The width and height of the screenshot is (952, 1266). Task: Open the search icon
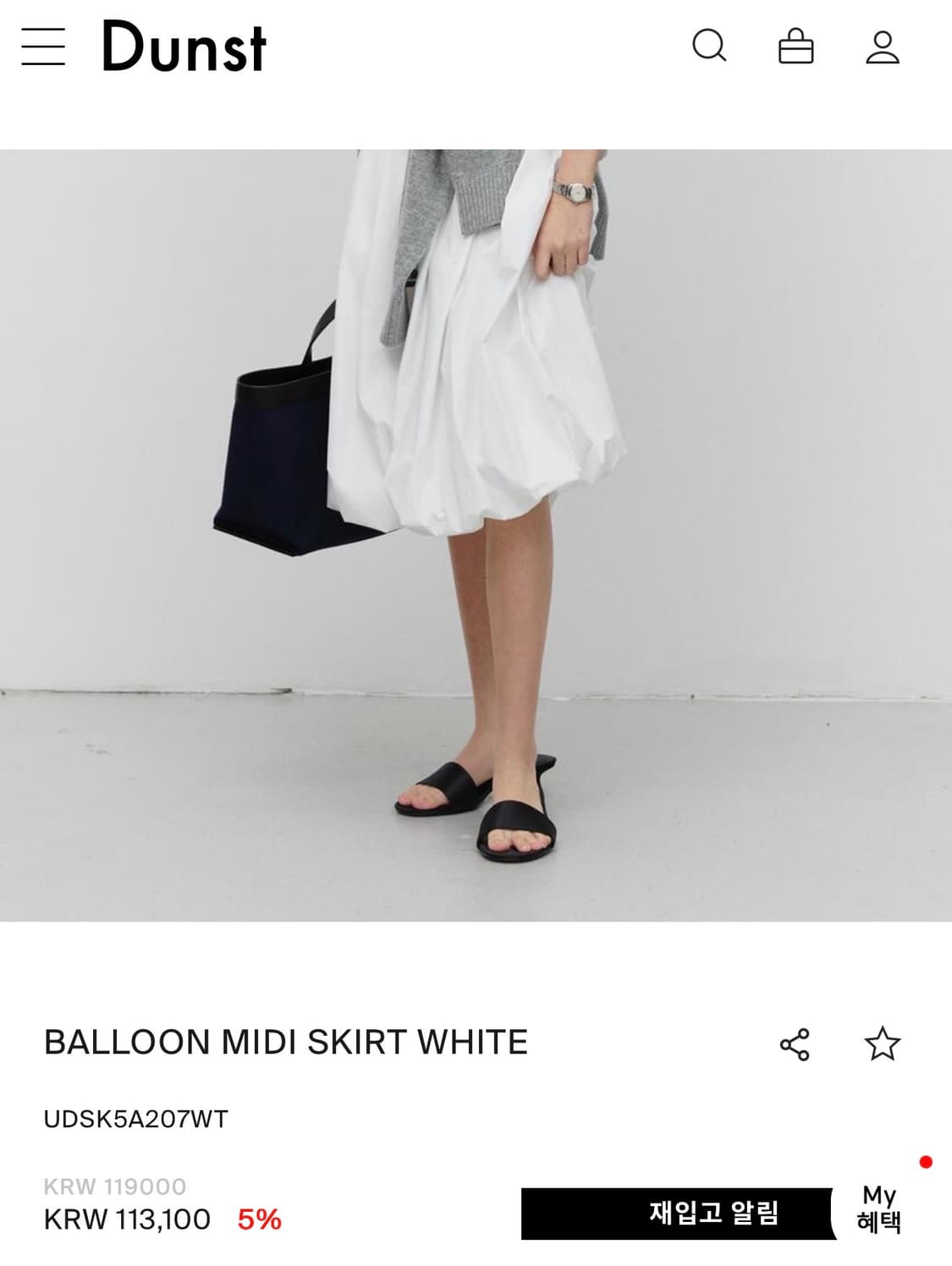click(709, 47)
